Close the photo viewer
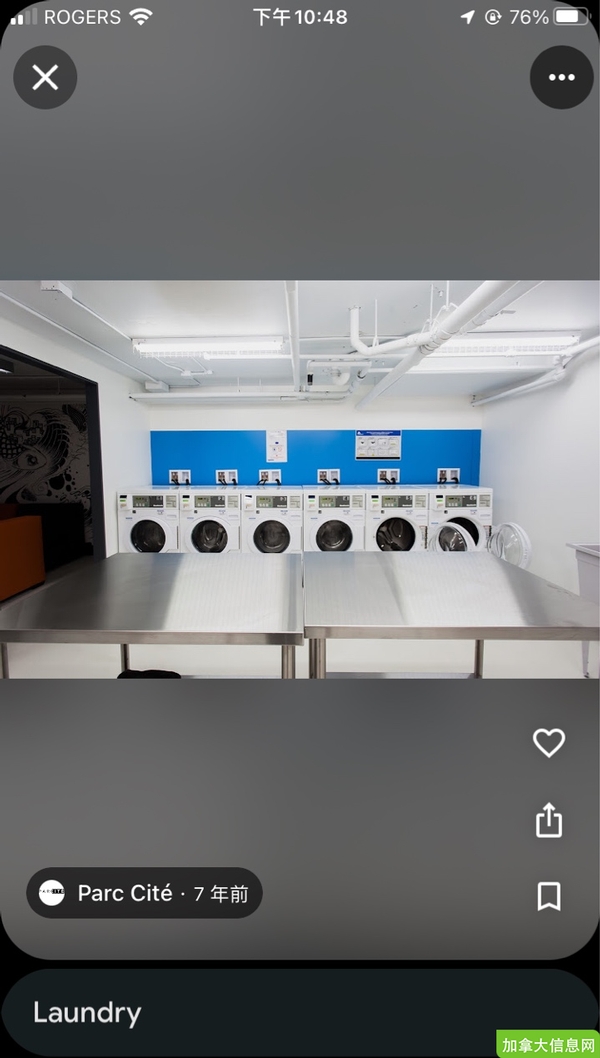 tap(45, 78)
